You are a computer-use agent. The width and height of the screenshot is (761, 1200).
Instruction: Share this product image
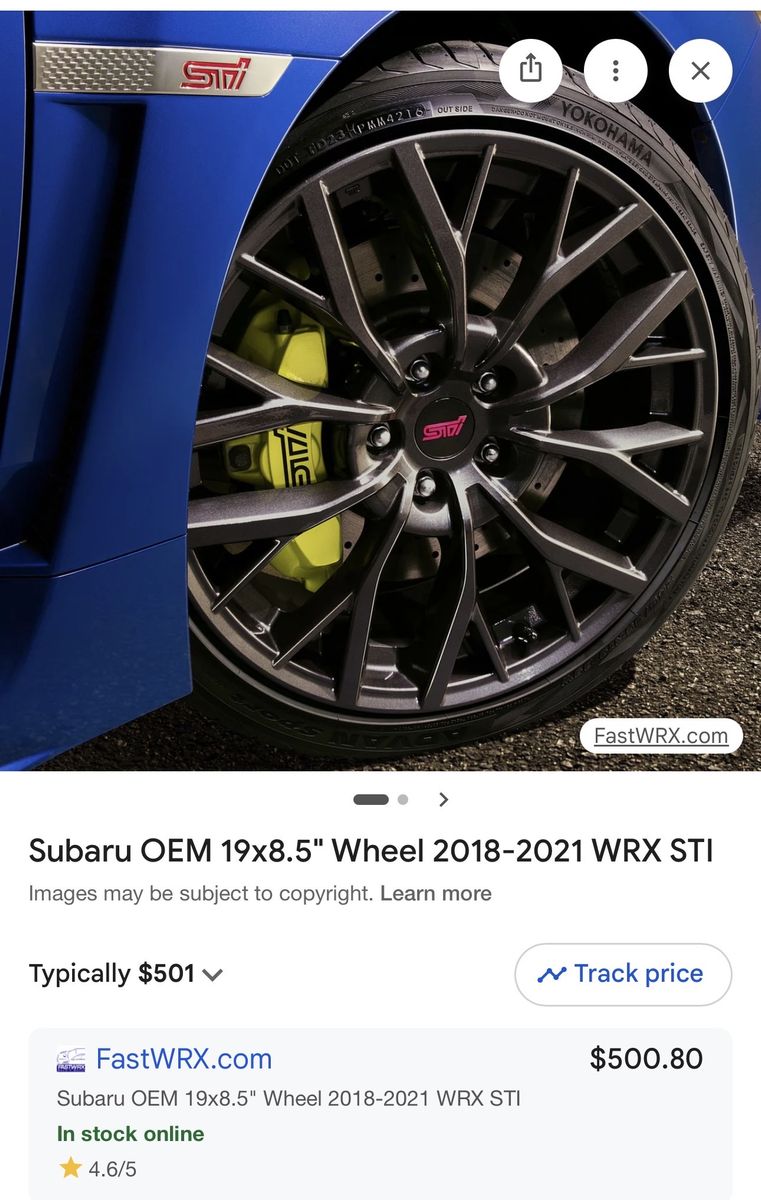coord(531,70)
